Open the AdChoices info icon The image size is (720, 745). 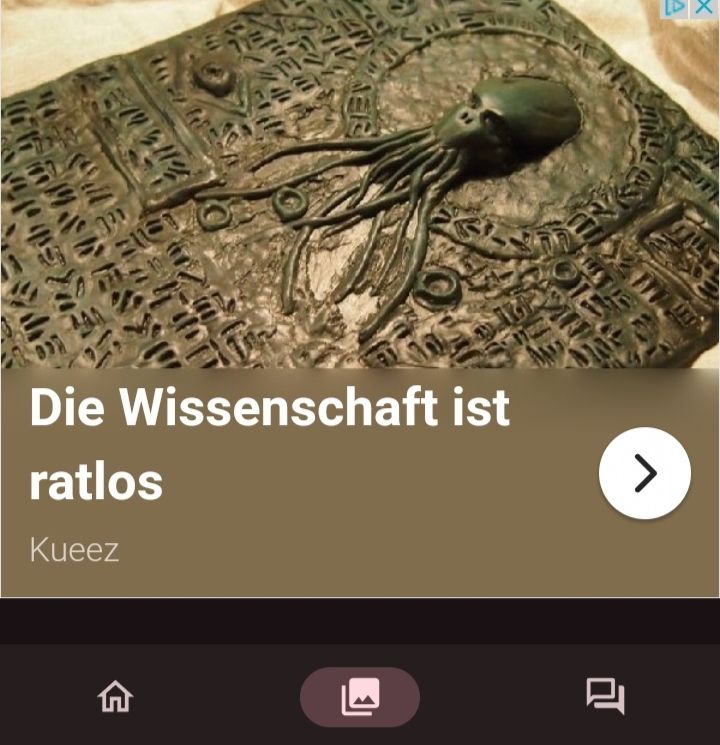[677, 9]
